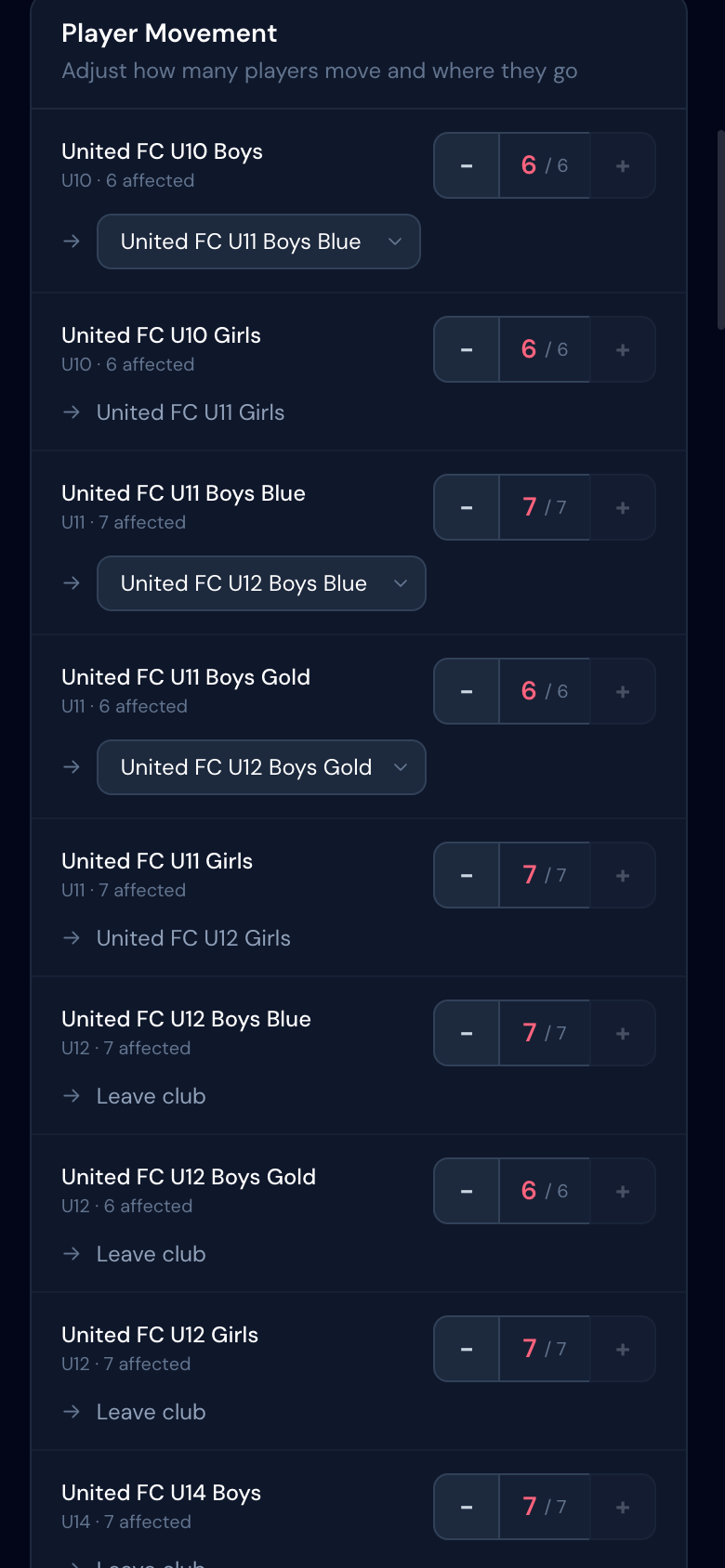Open destination dropdown for United FC U11 Boys Blue
This screenshot has width=725, height=1568.
pyautogui.click(x=261, y=583)
